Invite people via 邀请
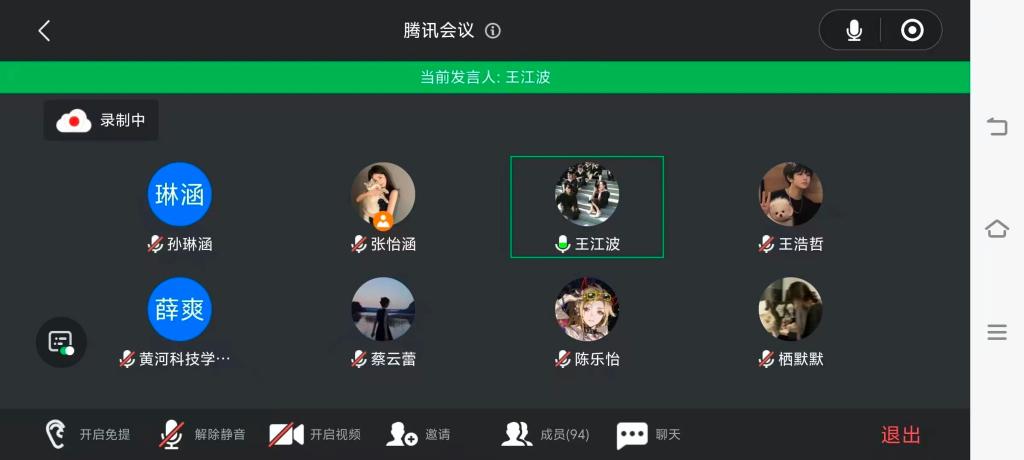Image resolution: width=1024 pixels, height=460 pixels. pyautogui.click(x=419, y=435)
